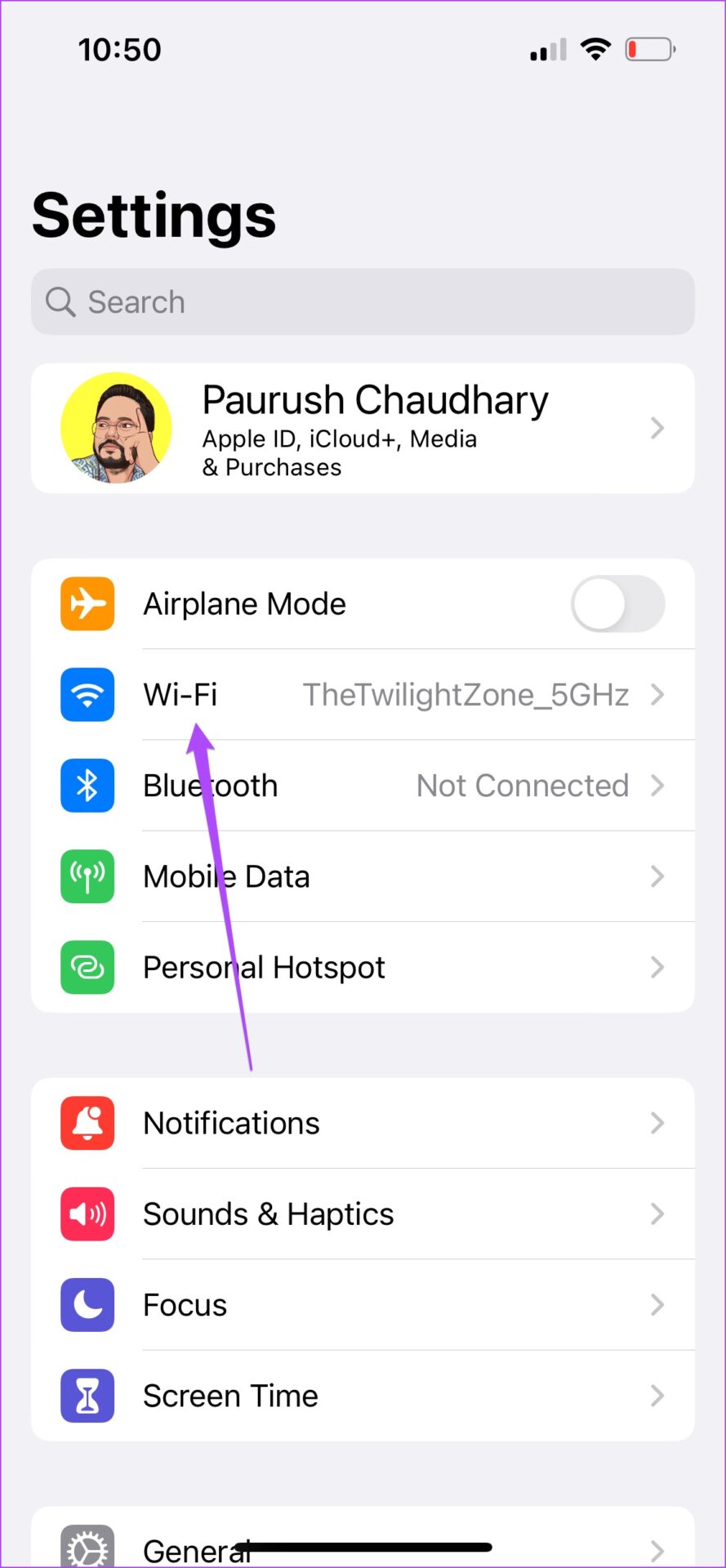The image size is (726, 1568).
Task: Expand Bluetooth settings via its chevron
Action: 657,786
